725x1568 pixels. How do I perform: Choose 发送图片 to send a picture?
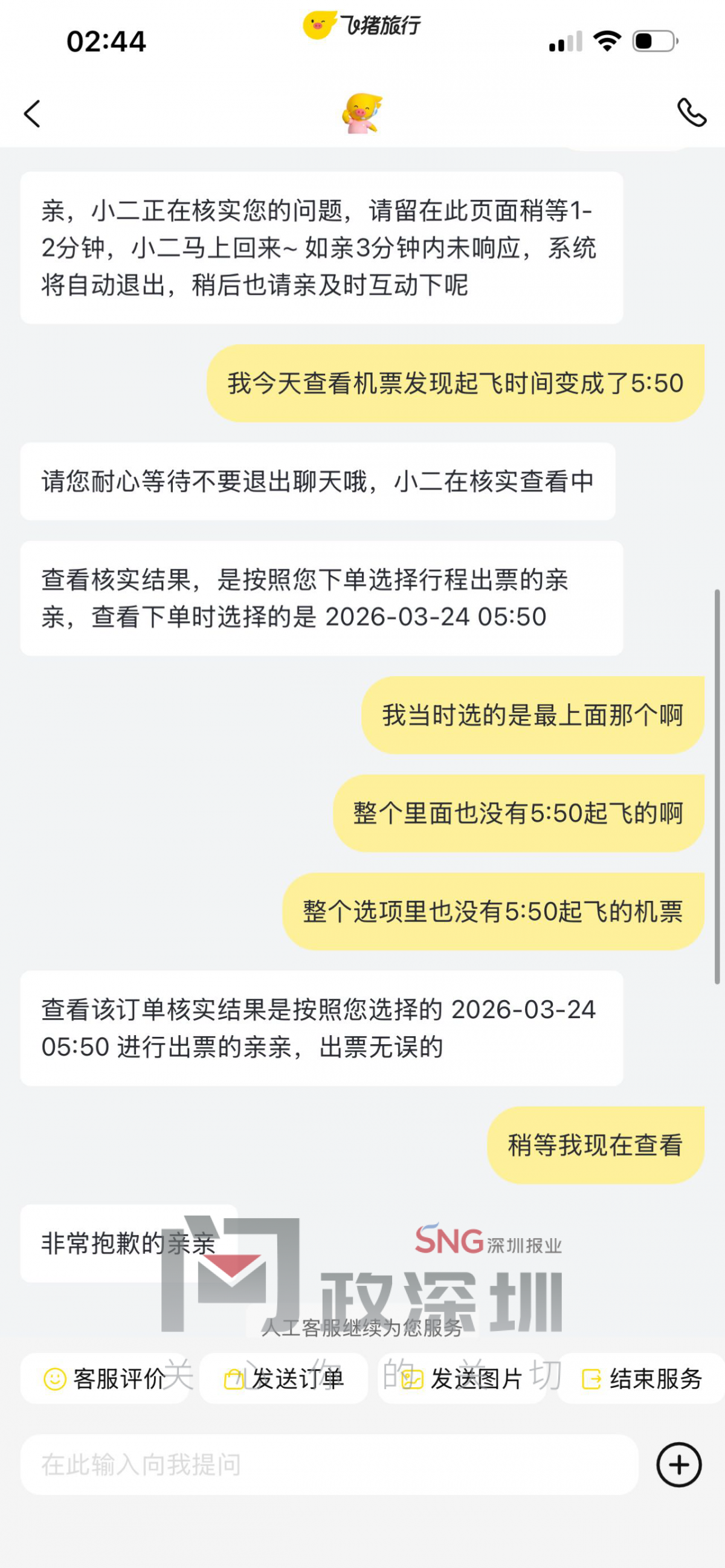463,1379
